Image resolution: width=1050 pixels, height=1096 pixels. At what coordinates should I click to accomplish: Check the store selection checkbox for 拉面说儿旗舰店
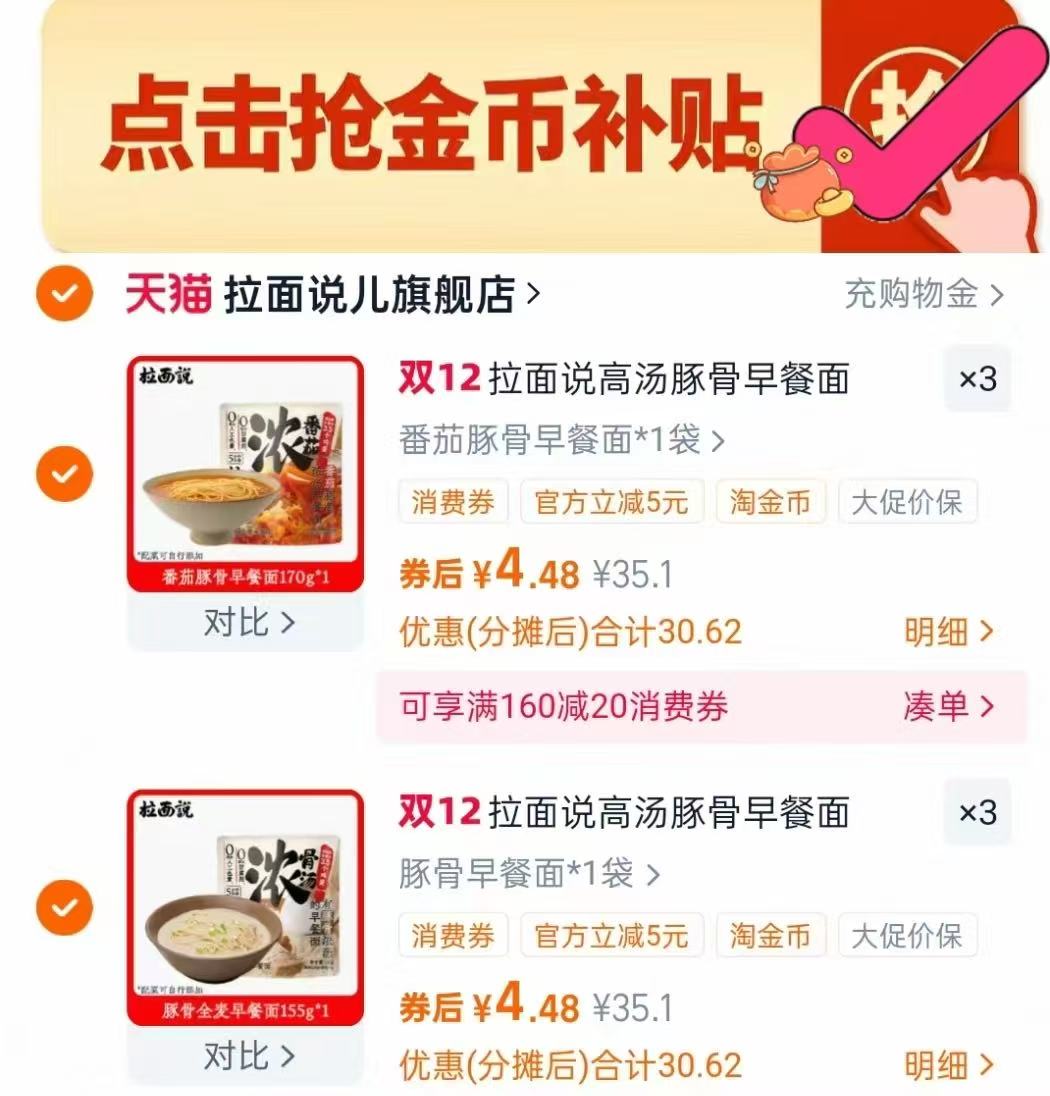63,291
